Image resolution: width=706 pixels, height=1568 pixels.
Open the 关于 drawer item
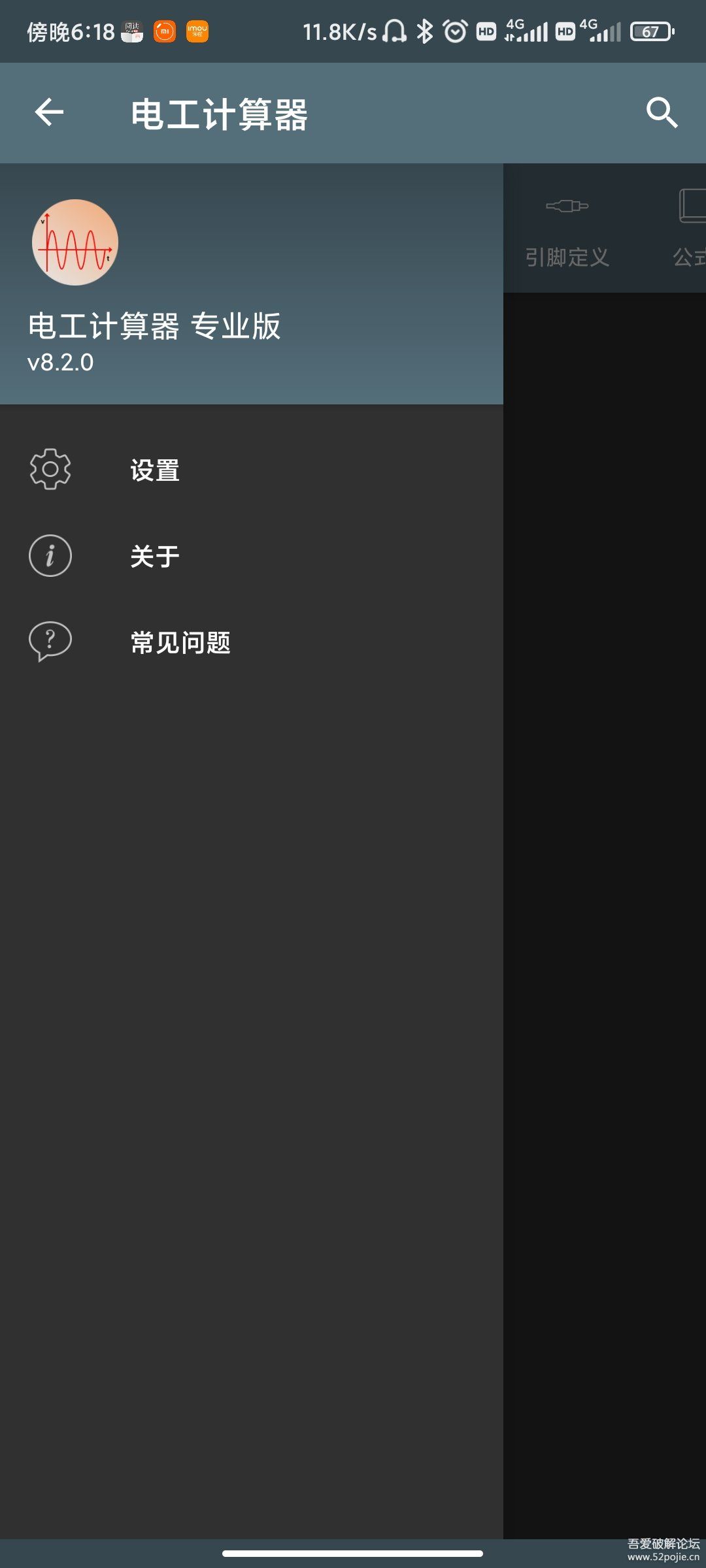click(252, 556)
